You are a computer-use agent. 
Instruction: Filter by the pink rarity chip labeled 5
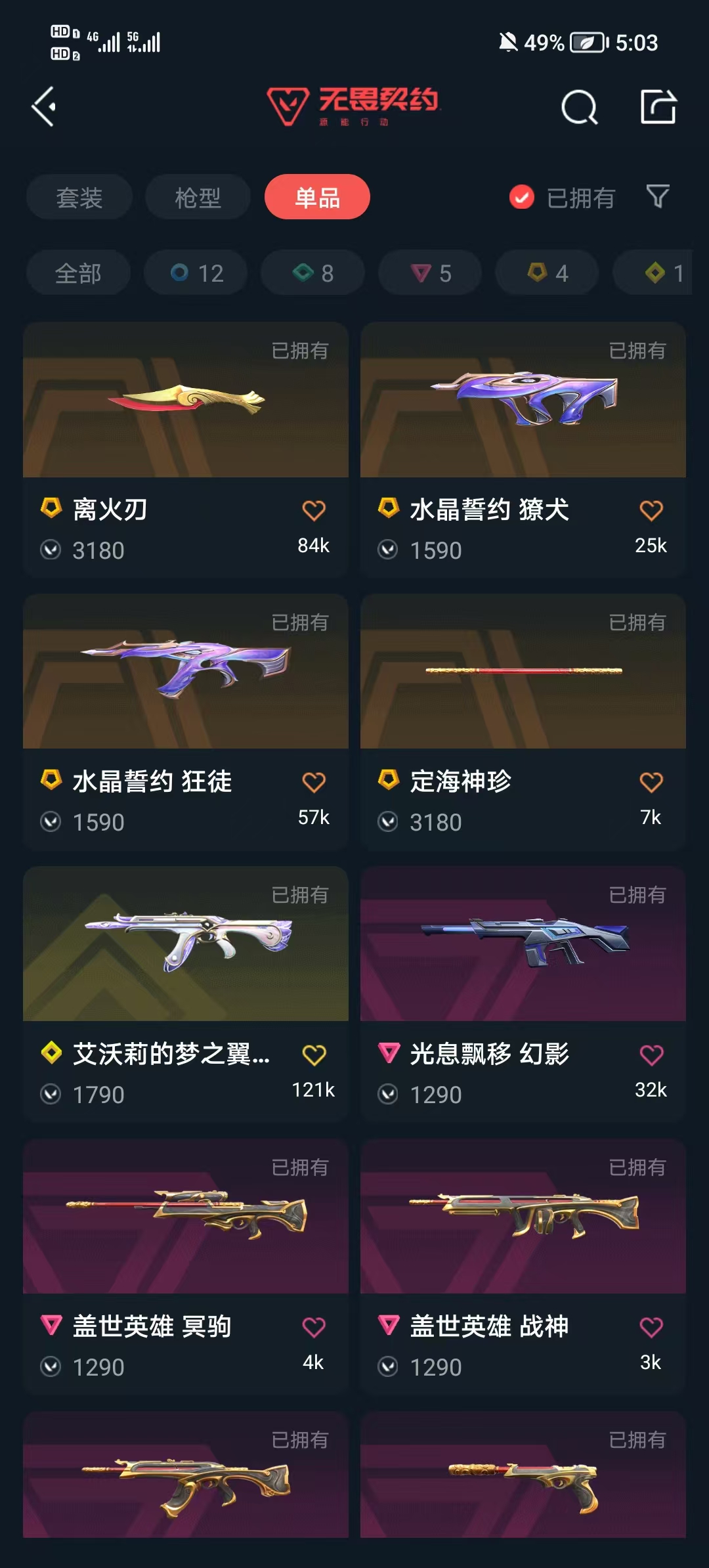tap(430, 272)
